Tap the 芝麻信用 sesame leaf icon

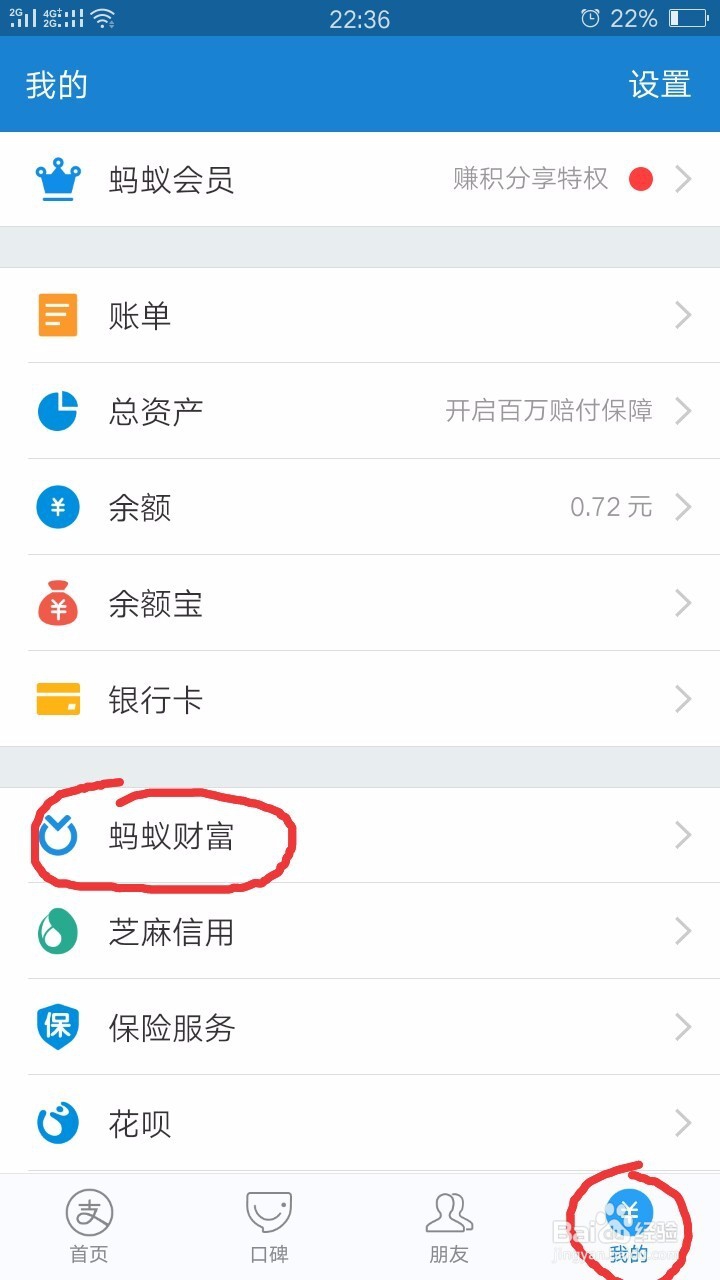tap(58, 931)
